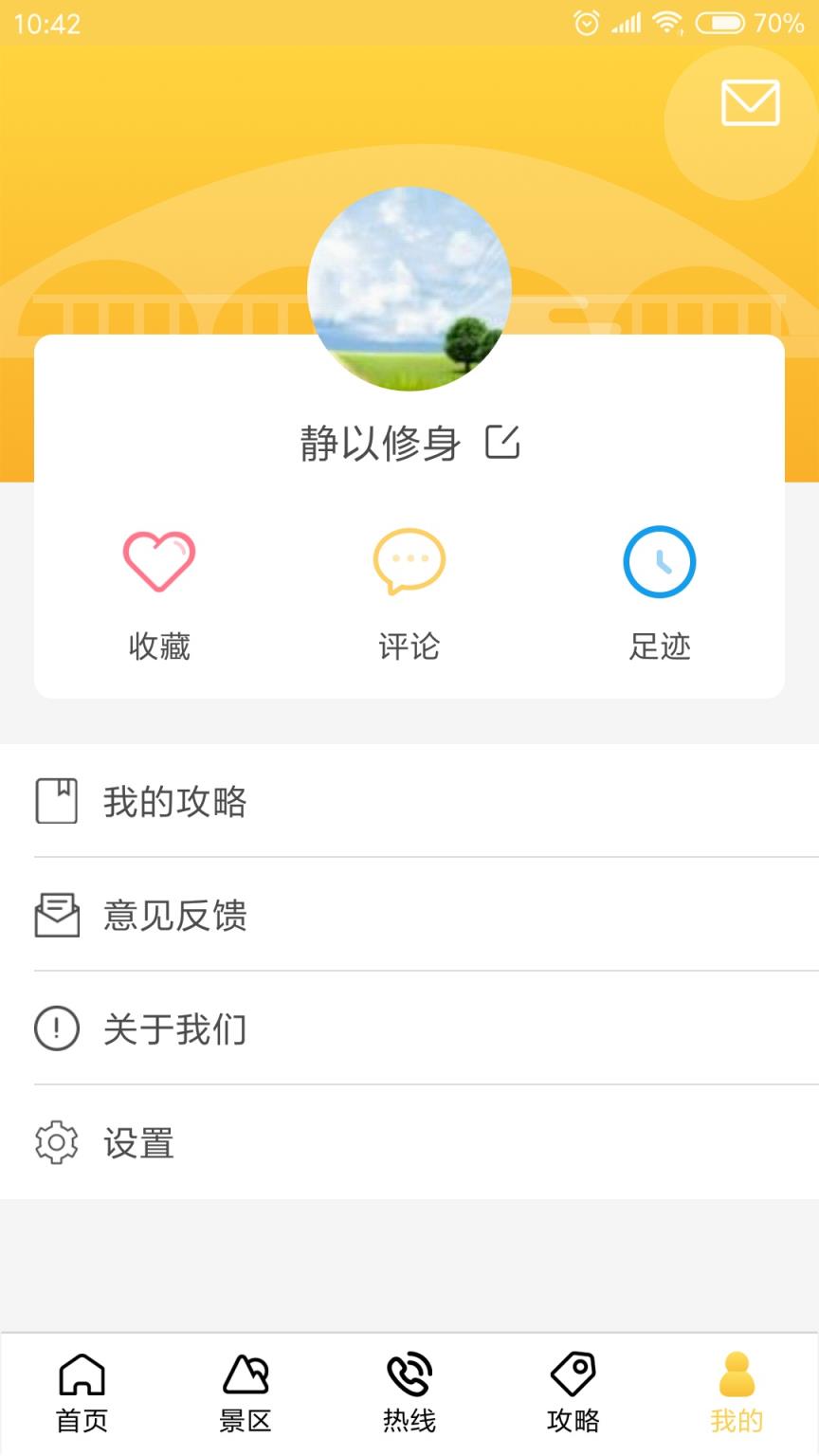
Task: Tap the feedback envelope icon beside 意见反馈
Action: click(x=57, y=915)
